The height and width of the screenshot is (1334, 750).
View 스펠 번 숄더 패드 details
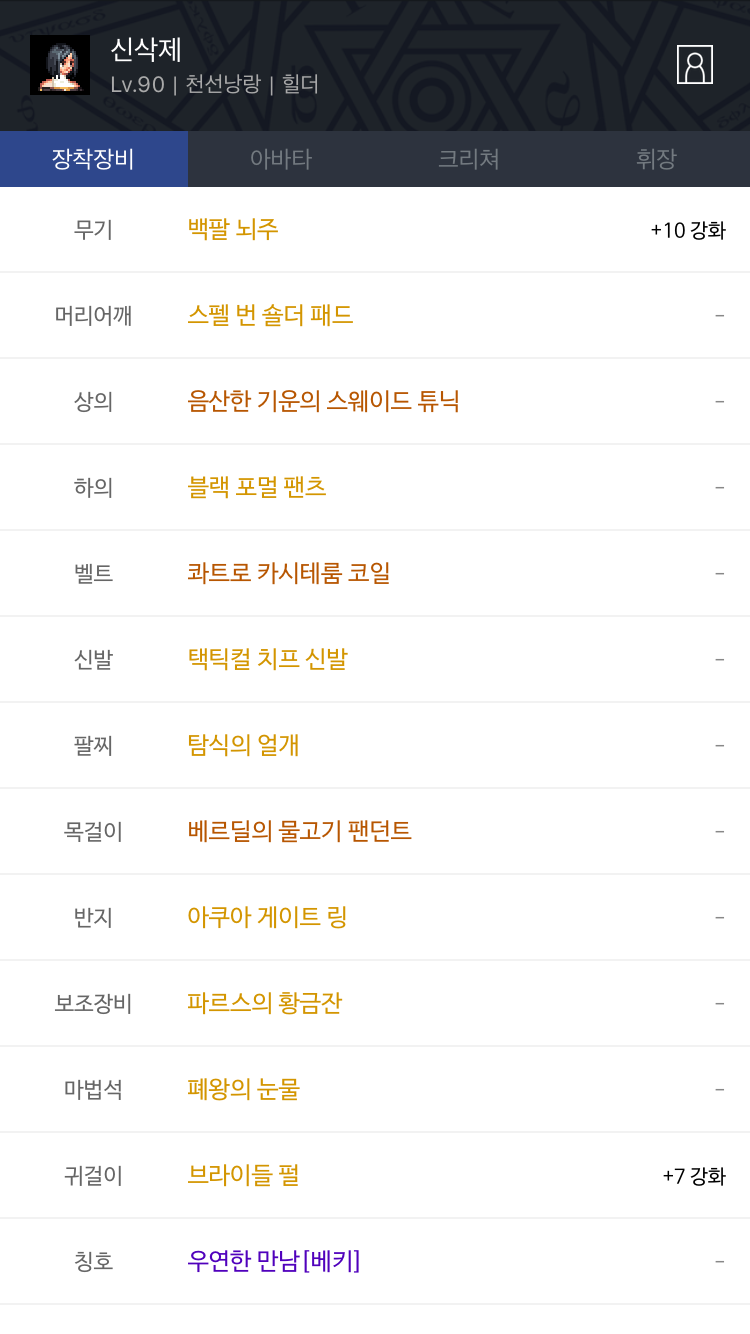tap(270, 315)
